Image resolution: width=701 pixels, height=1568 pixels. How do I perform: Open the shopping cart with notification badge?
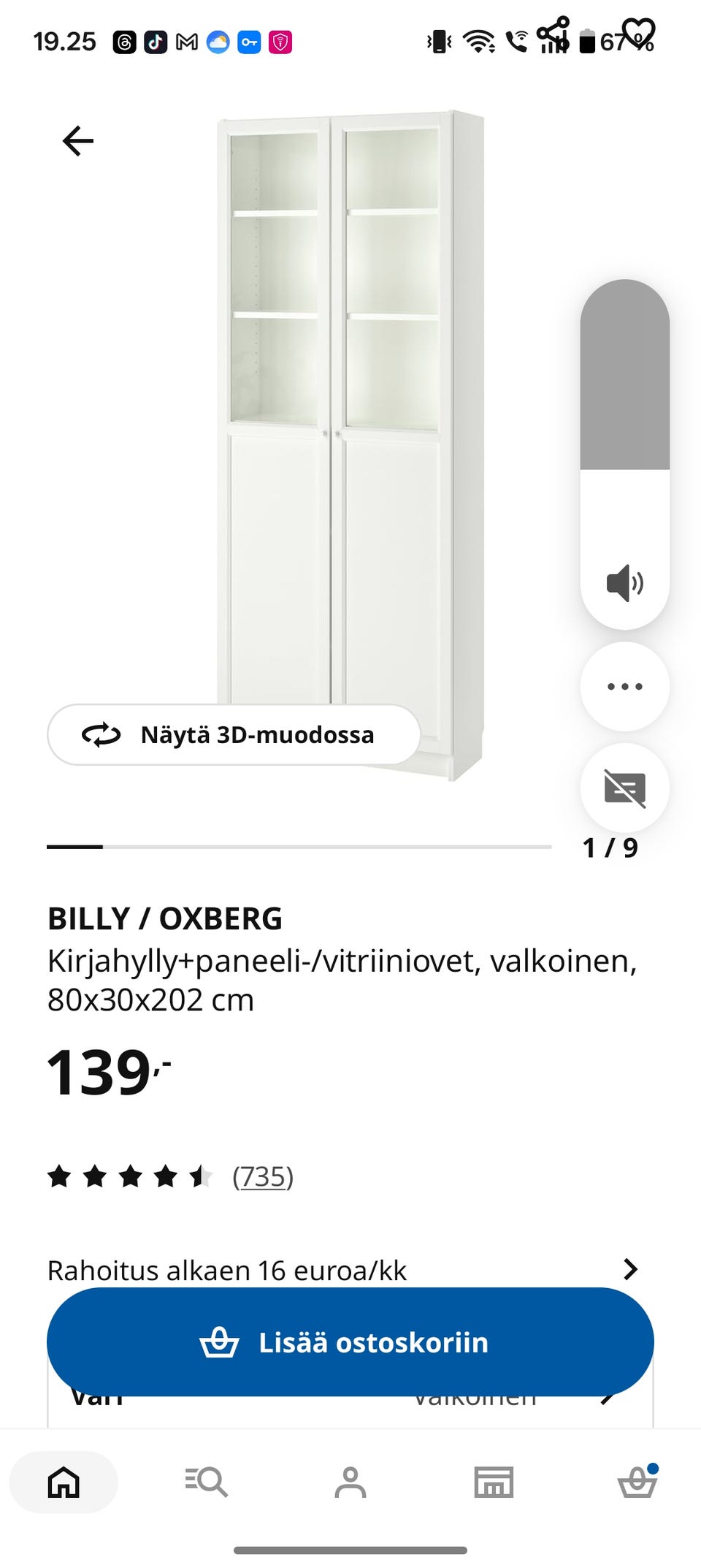pos(637,1482)
